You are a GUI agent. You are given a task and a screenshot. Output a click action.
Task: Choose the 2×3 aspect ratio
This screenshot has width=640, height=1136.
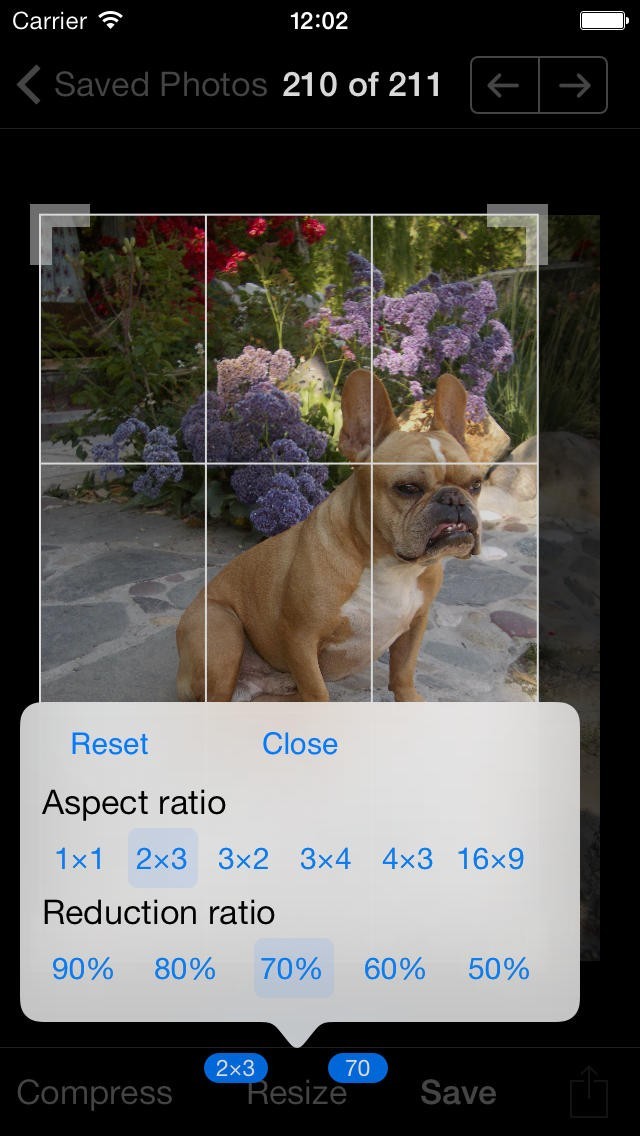162,859
